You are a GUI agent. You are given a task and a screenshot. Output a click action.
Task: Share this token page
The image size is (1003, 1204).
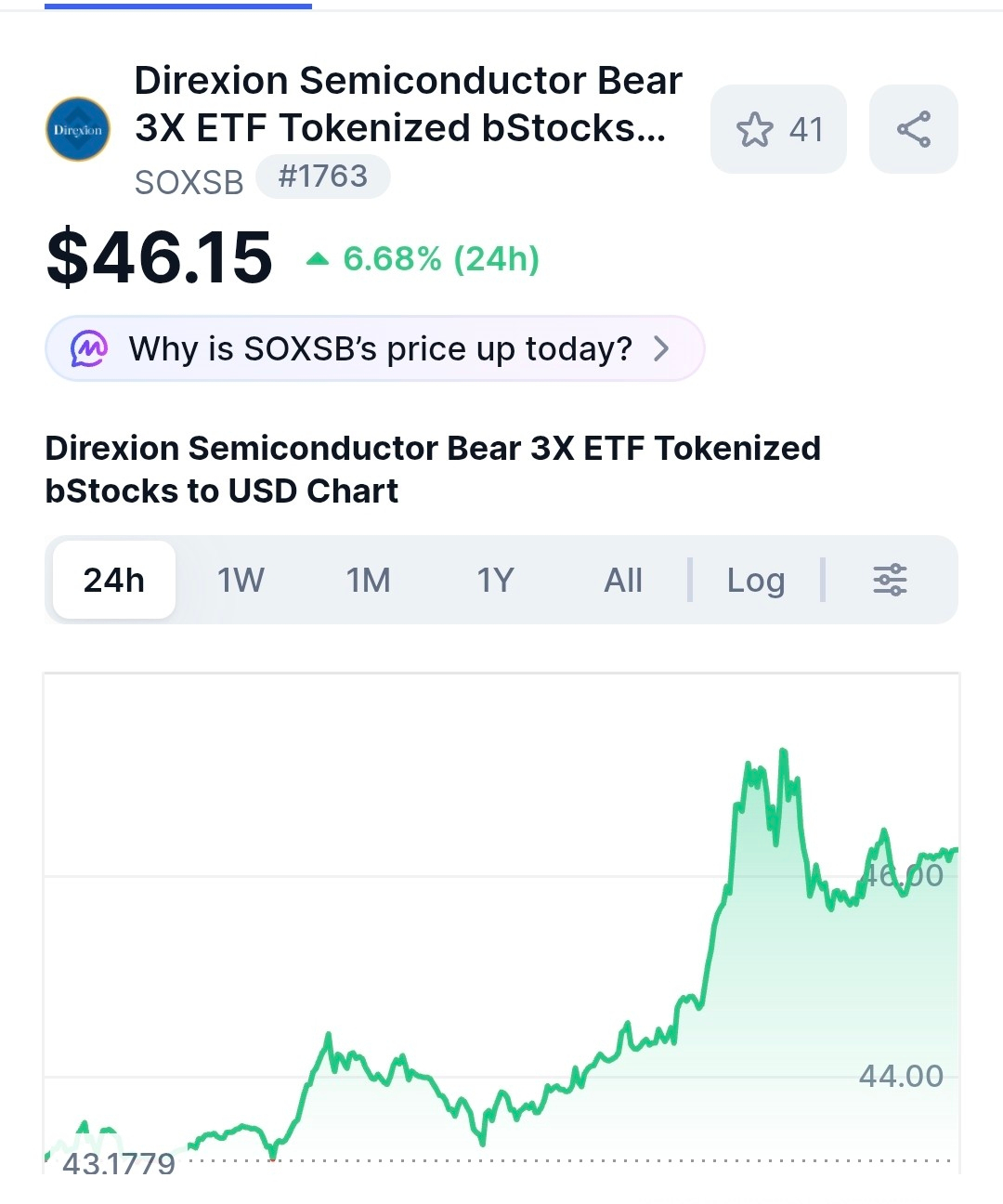point(914,129)
